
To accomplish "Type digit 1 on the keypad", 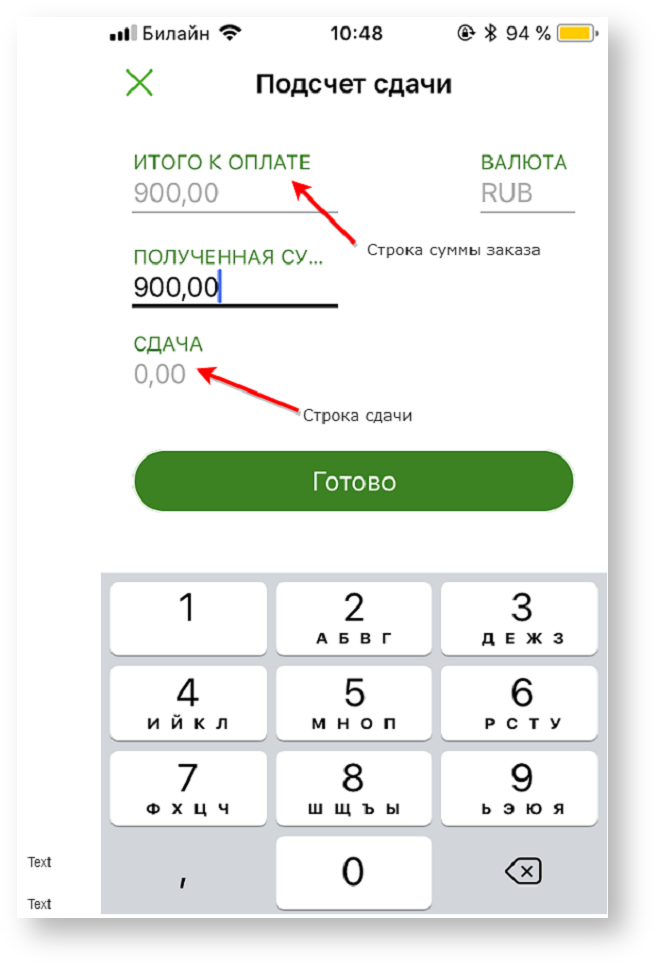I will (188, 618).
